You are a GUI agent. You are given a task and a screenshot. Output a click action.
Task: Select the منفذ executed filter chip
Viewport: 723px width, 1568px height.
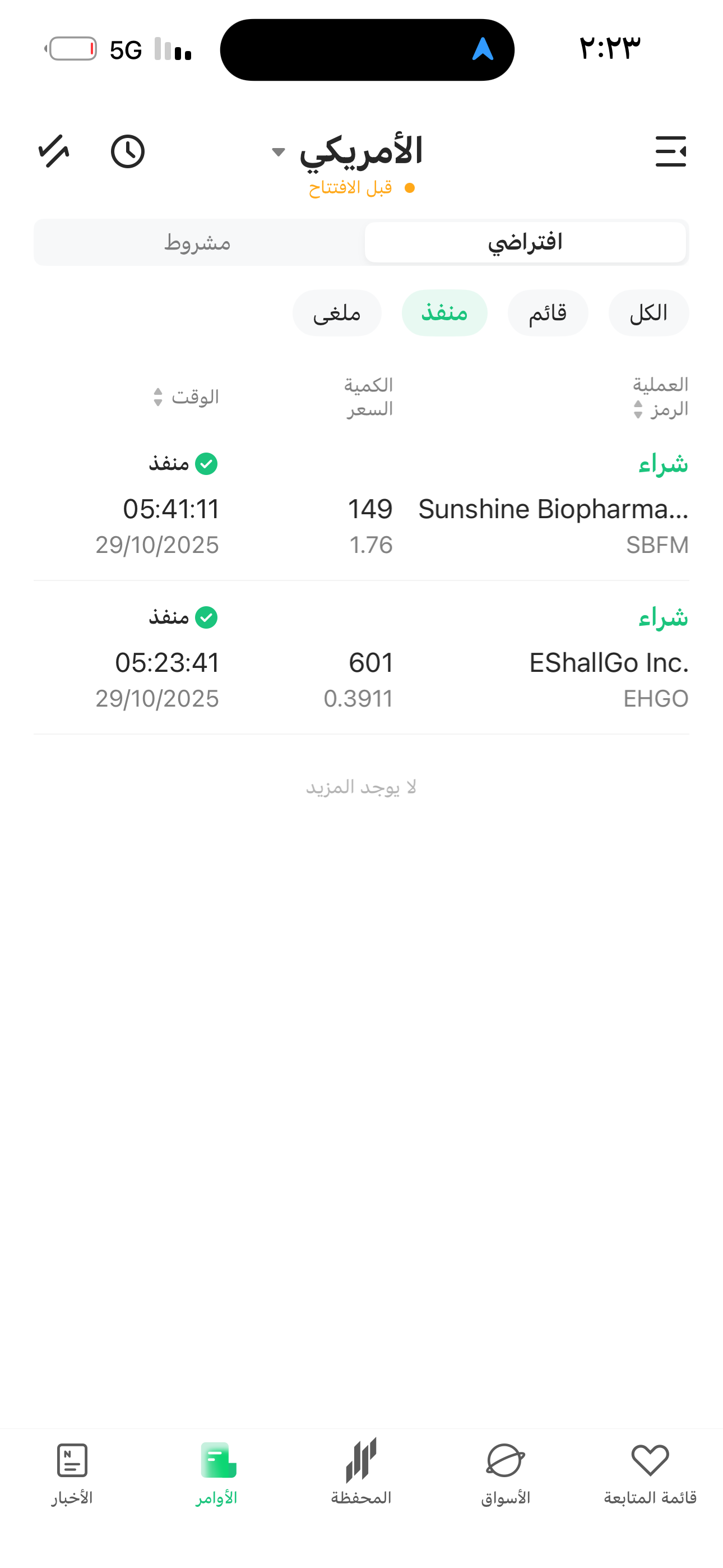pyautogui.click(x=444, y=313)
